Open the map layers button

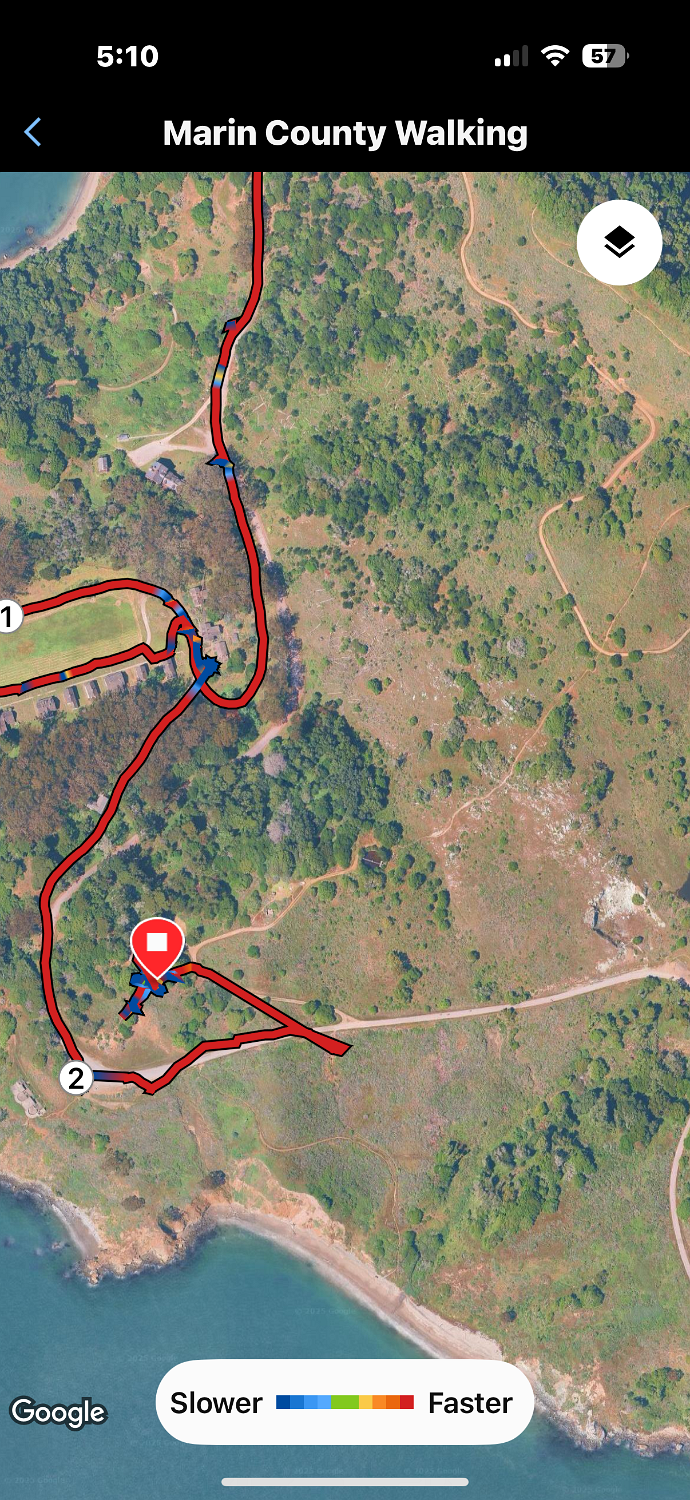[619, 242]
